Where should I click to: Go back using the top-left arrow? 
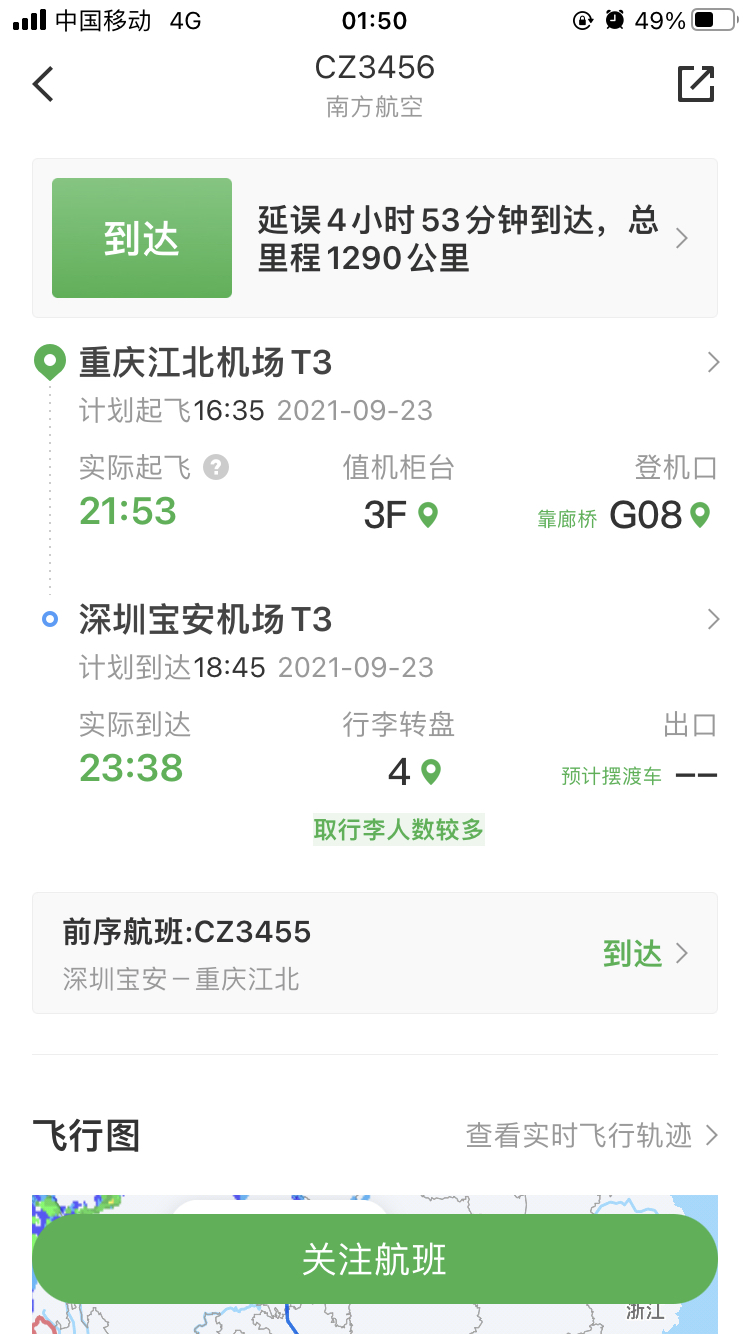pos(43,84)
